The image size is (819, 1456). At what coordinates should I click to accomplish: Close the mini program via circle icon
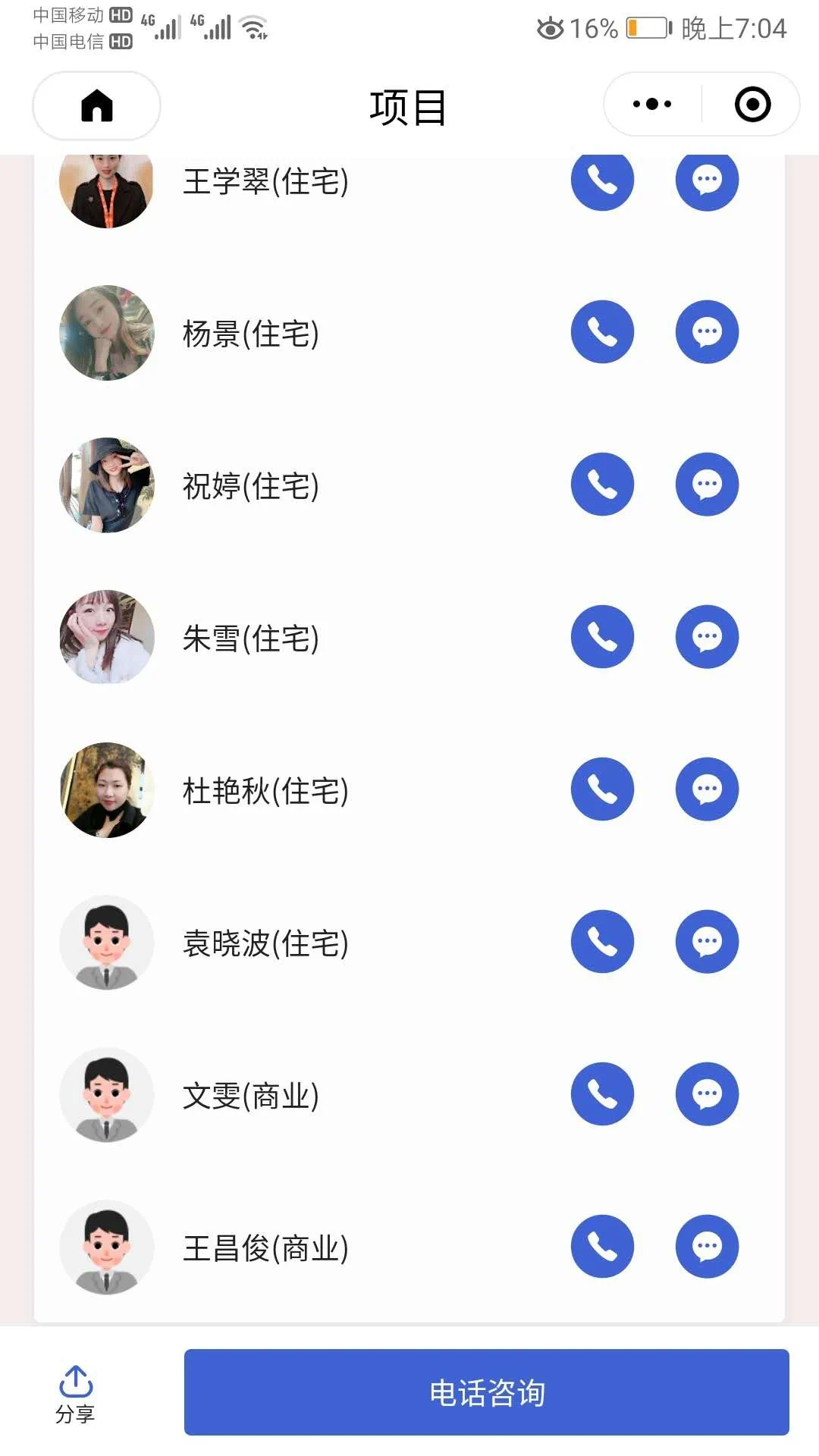tap(752, 105)
